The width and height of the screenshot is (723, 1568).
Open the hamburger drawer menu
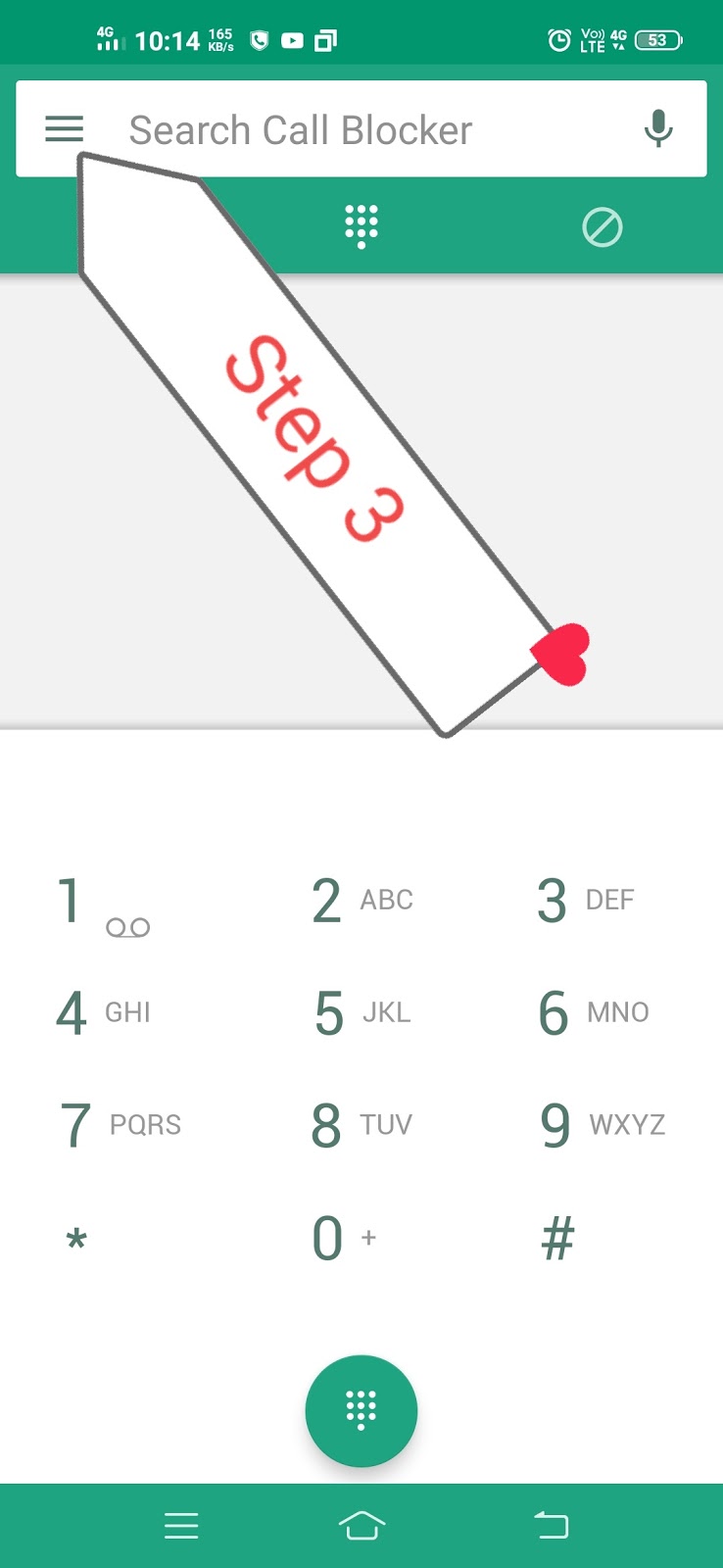(x=65, y=128)
